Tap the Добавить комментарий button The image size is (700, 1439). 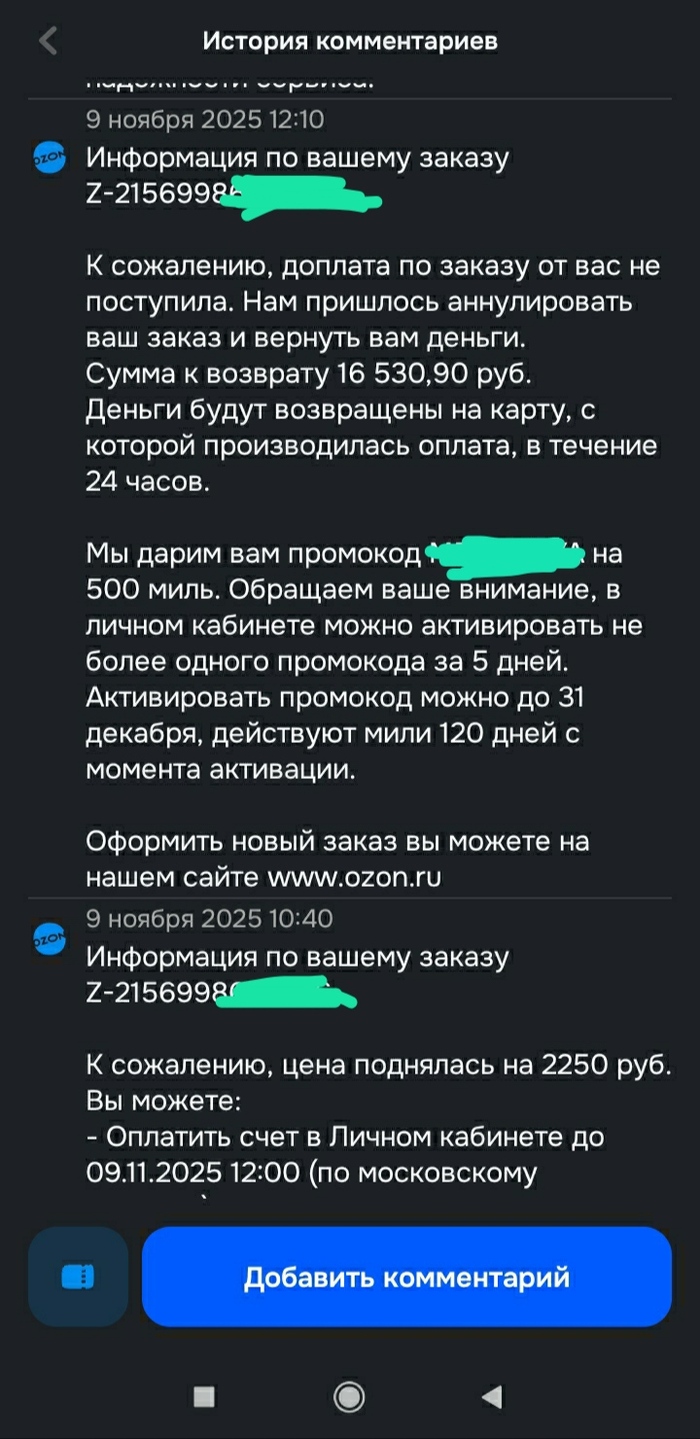click(x=406, y=1277)
